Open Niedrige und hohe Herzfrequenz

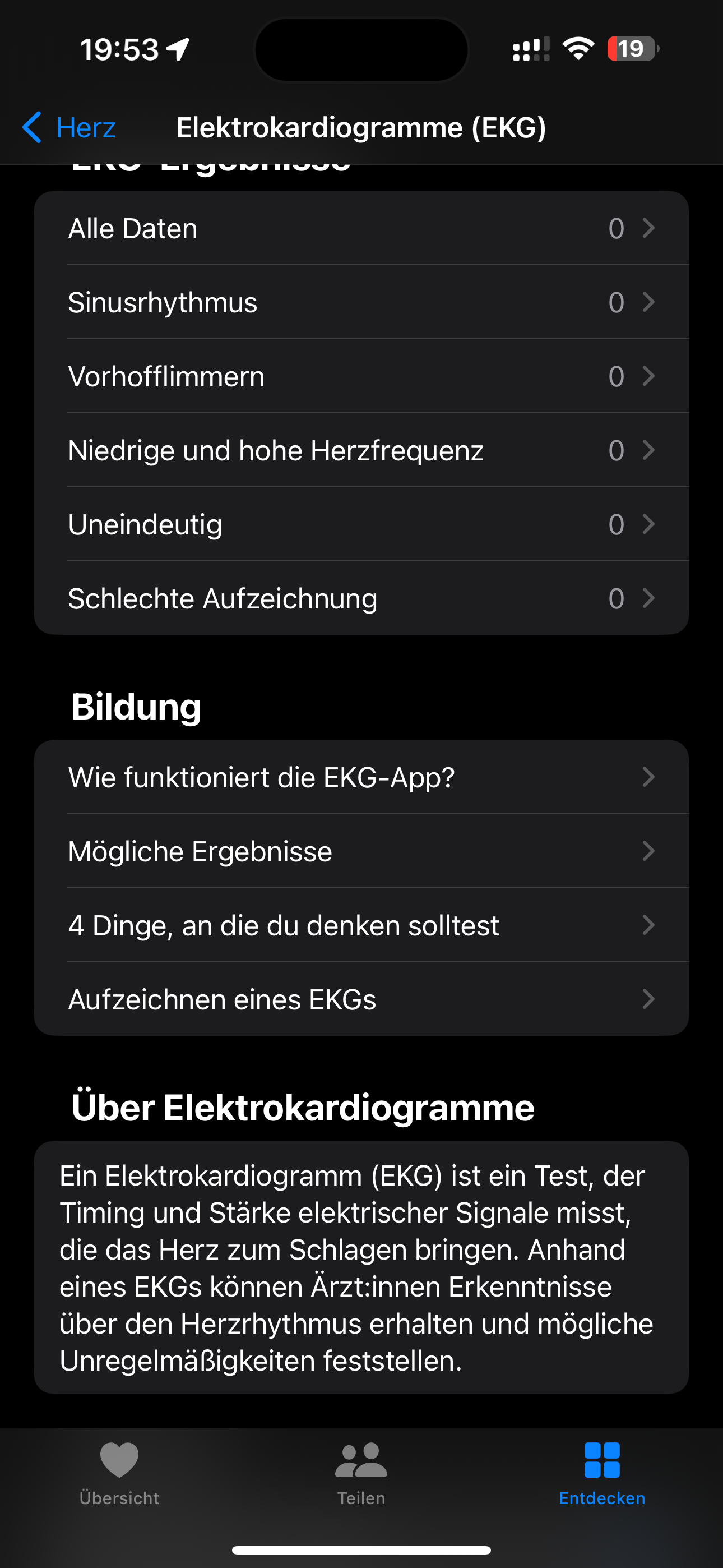click(361, 450)
